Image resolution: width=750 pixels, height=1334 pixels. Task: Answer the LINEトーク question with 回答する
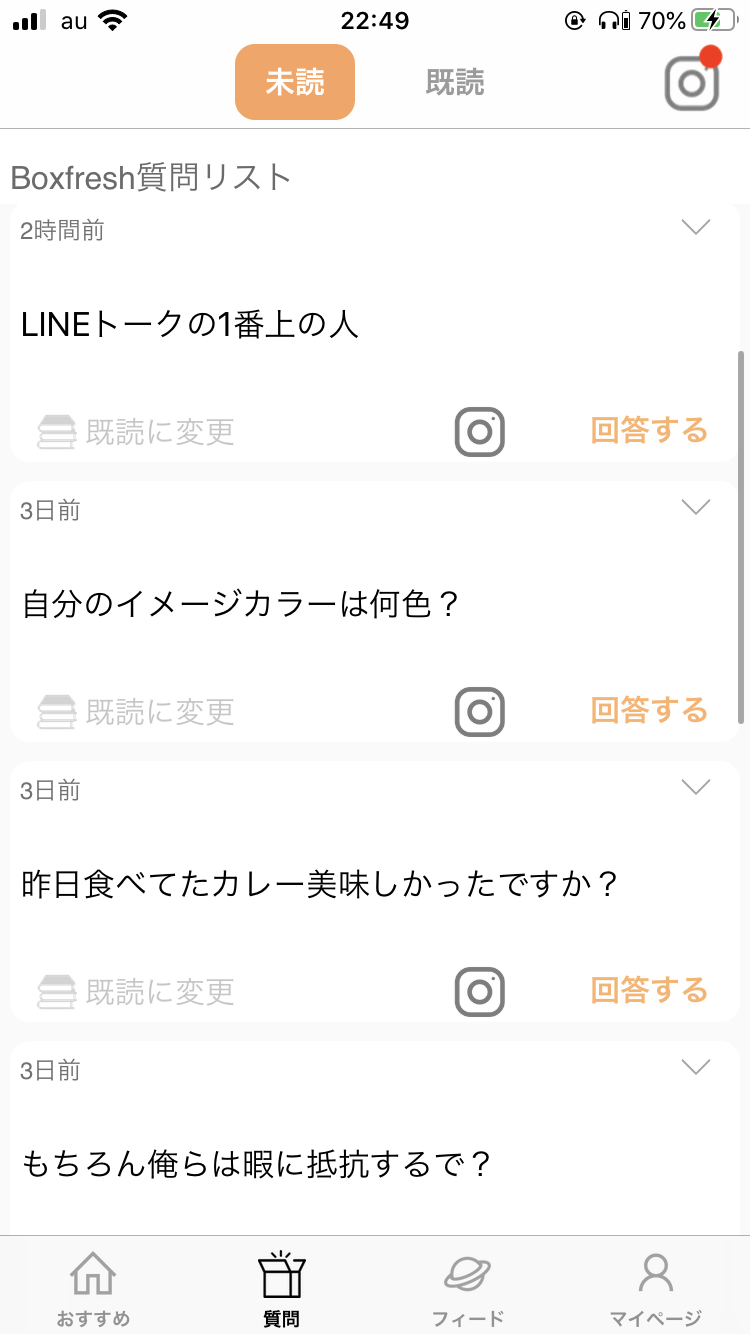point(650,431)
